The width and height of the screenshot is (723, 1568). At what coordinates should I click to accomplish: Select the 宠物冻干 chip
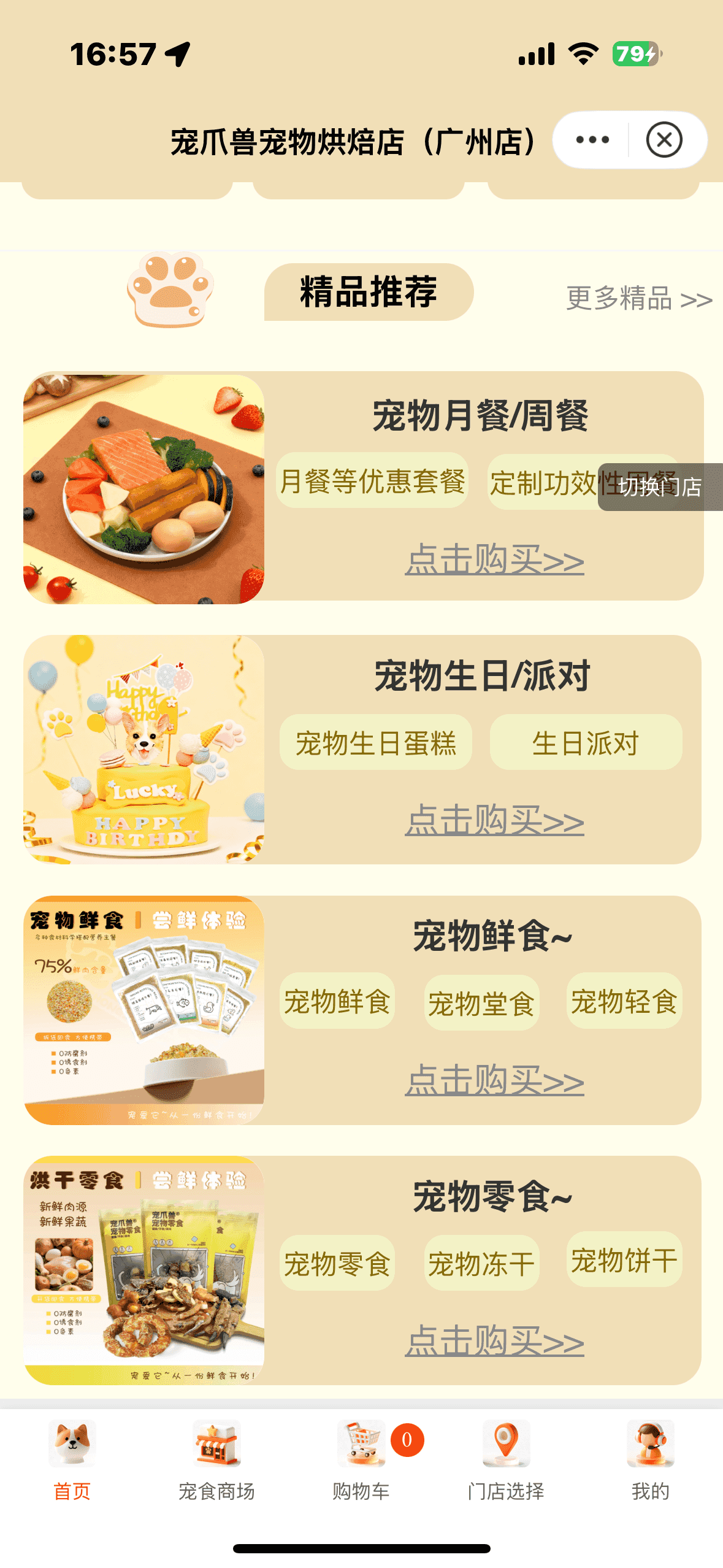tap(481, 1264)
